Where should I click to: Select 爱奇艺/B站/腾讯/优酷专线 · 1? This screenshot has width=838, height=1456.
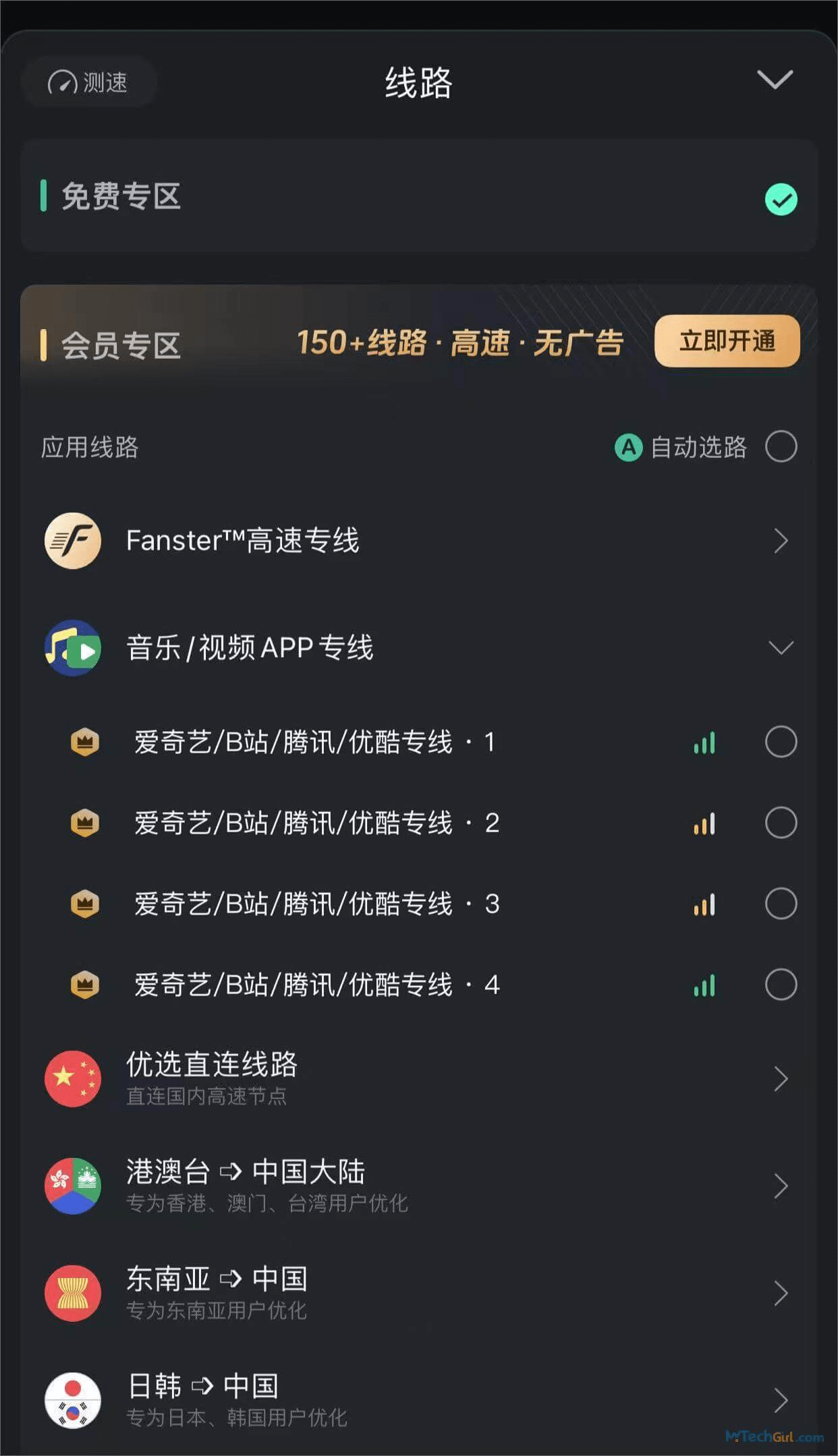pyautogui.click(x=781, y=742)
